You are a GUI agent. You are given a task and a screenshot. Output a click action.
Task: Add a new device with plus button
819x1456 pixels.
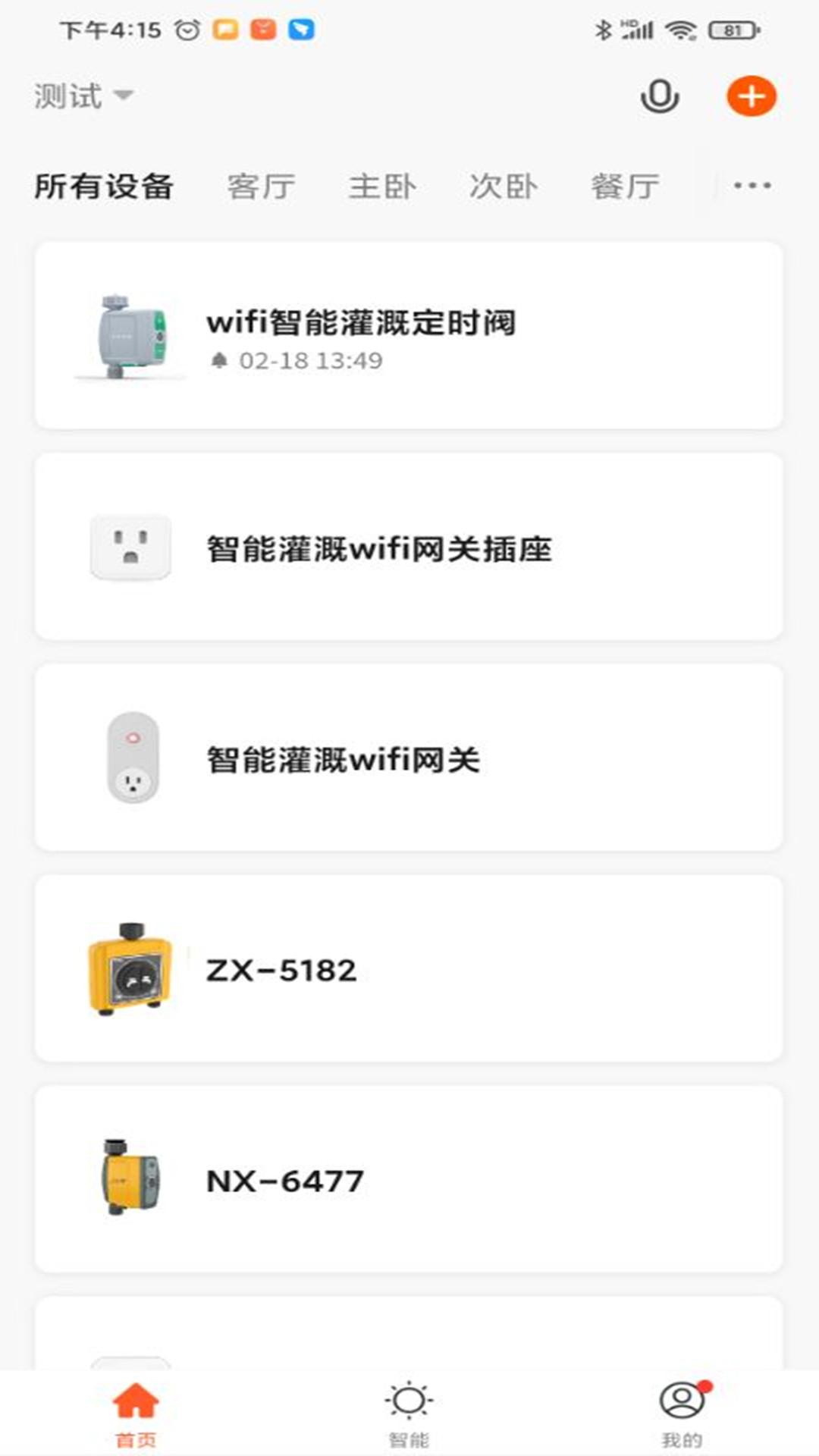pyautogui.click(x=751, y=96)
